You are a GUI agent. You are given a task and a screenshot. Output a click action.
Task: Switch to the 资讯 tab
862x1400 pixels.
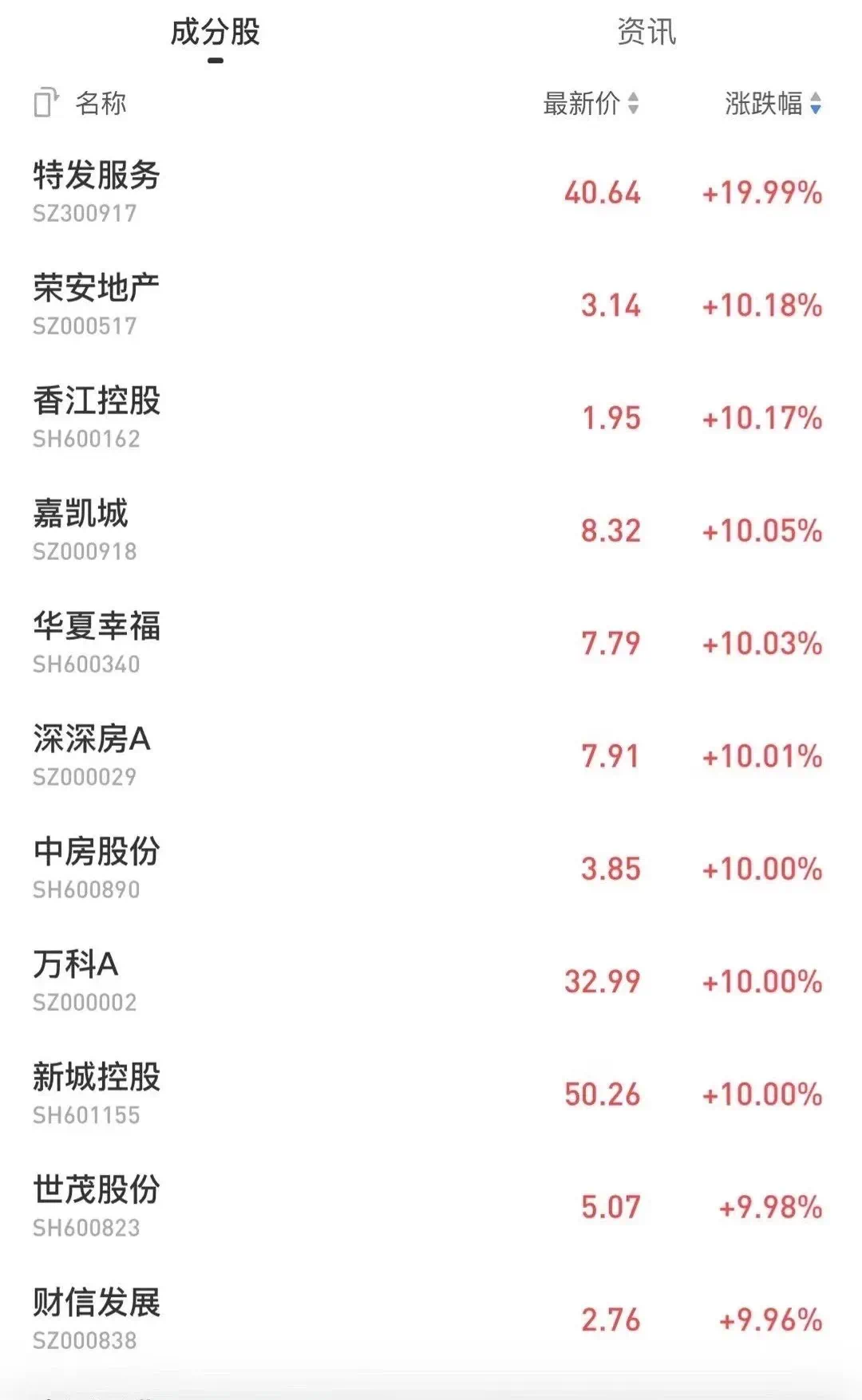(646, 33)
